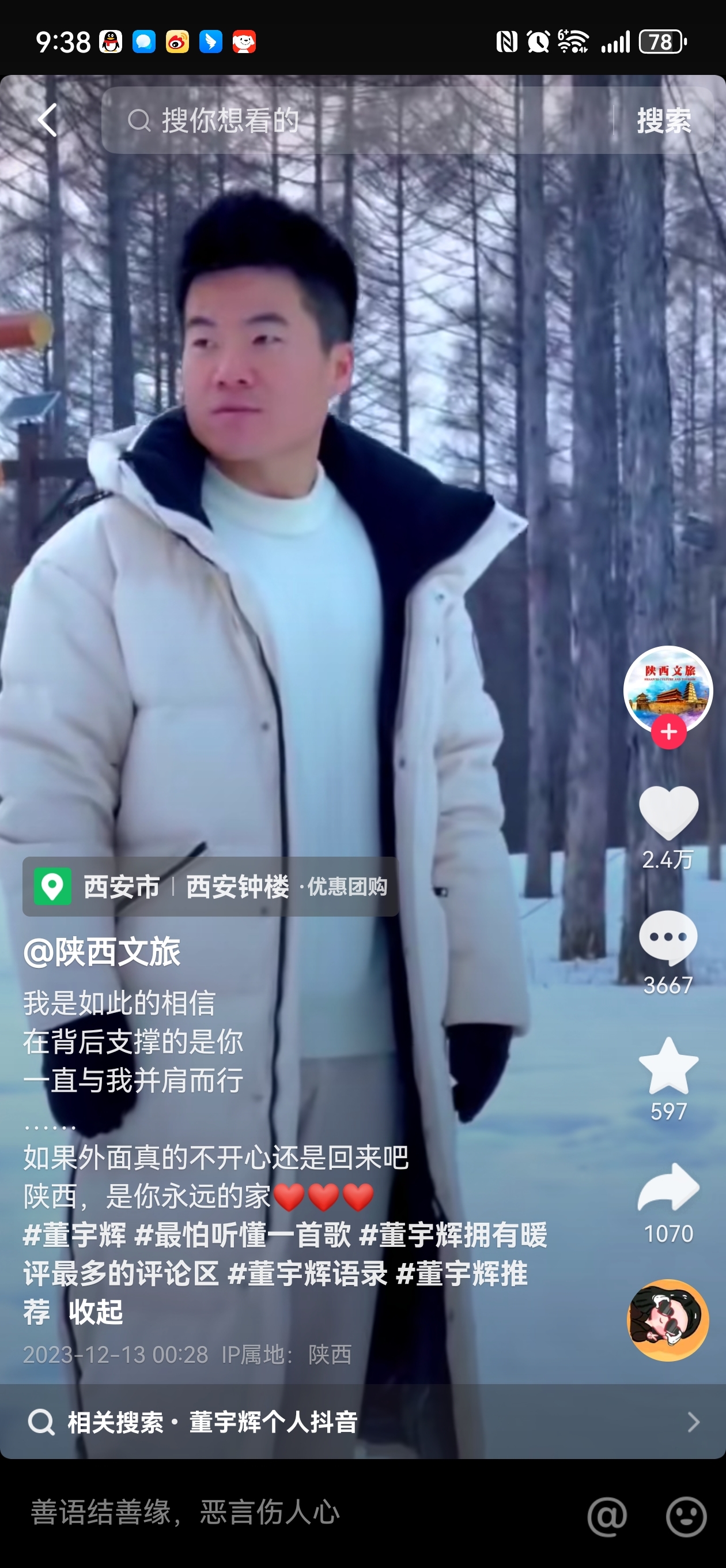Open the #最怕听懂一首歌 hashtag
Screen dimensions: 726x1568
[x=242, y=1235]
